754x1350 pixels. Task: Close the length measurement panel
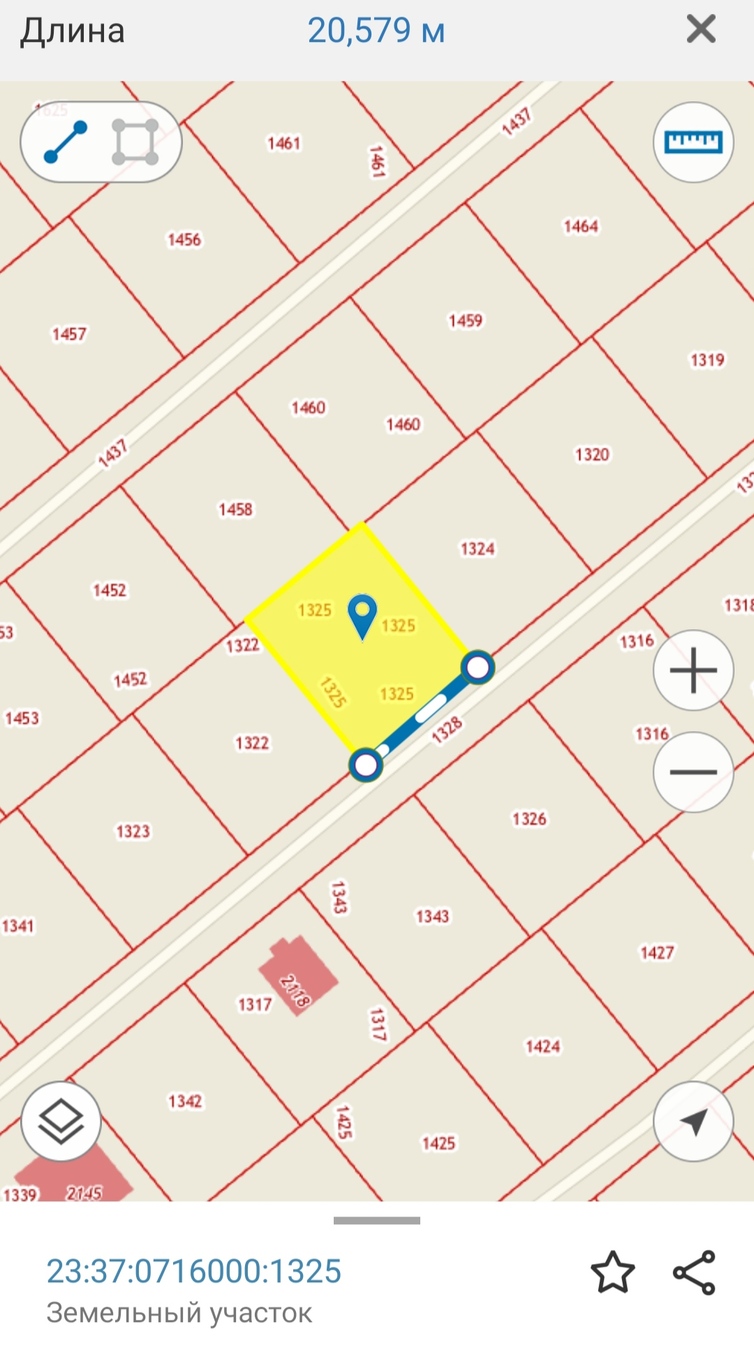click(x=701, y=30)
